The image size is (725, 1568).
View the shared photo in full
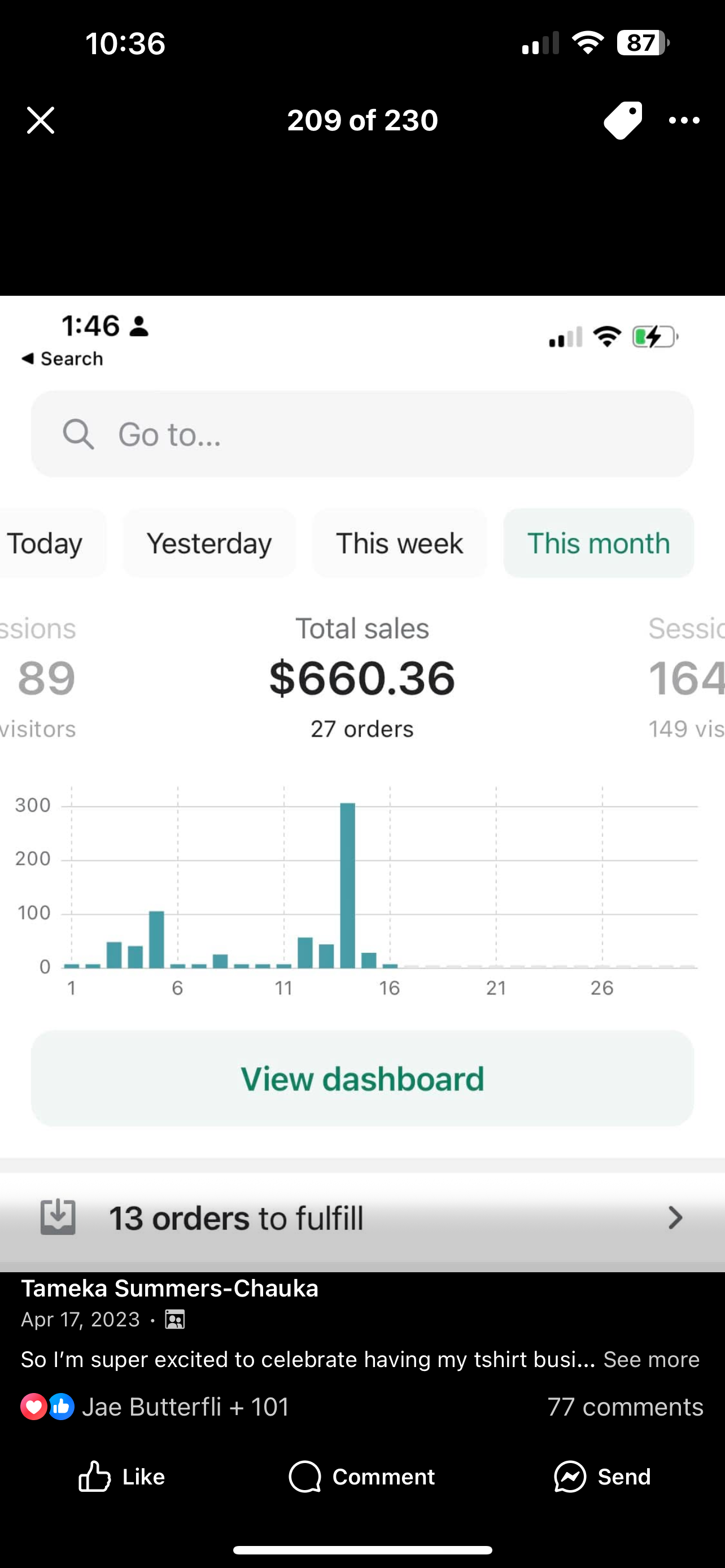(x=362, y=783)
